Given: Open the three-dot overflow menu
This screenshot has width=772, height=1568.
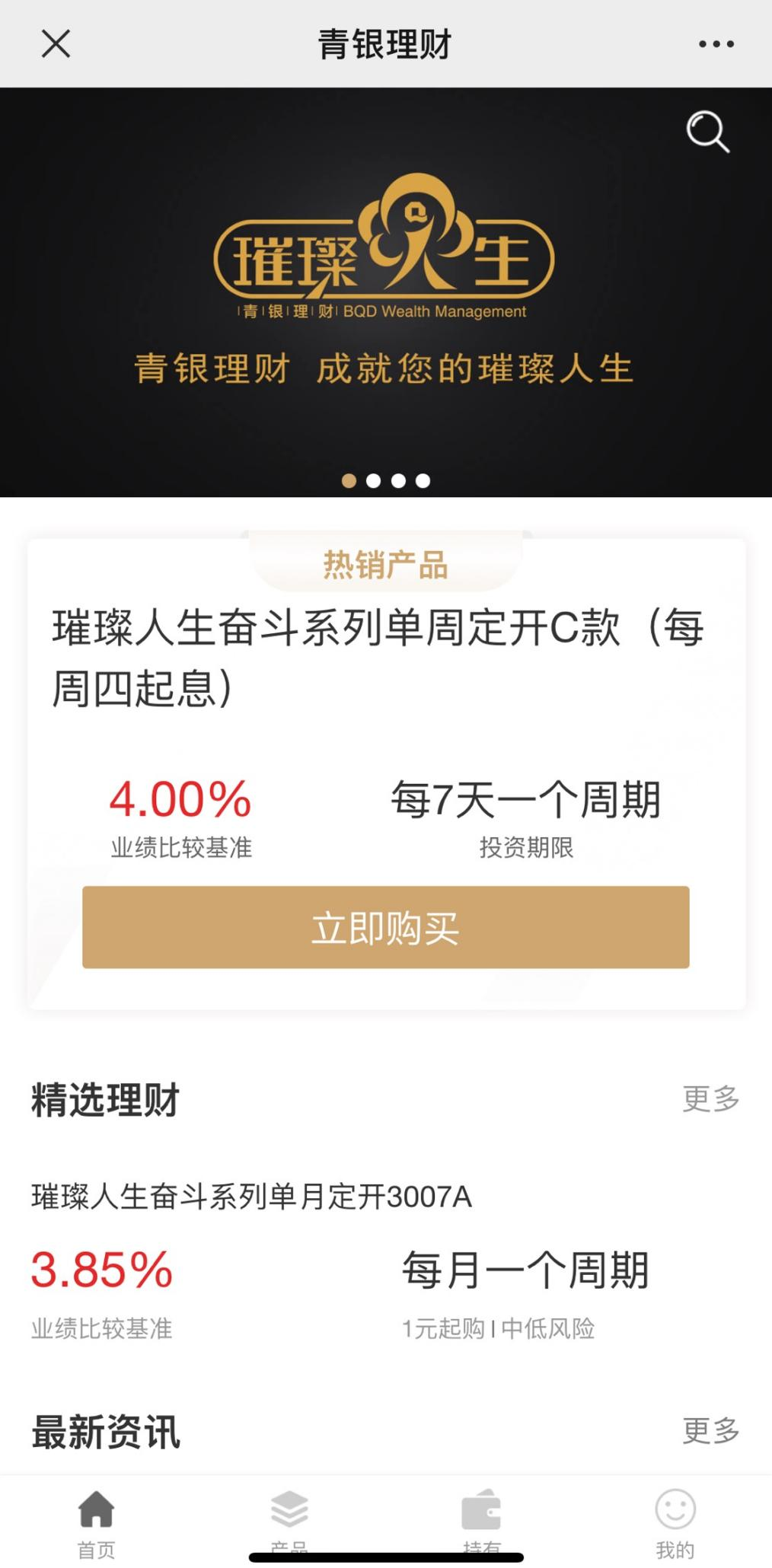Looking at the screenshot, I should 716,44.
